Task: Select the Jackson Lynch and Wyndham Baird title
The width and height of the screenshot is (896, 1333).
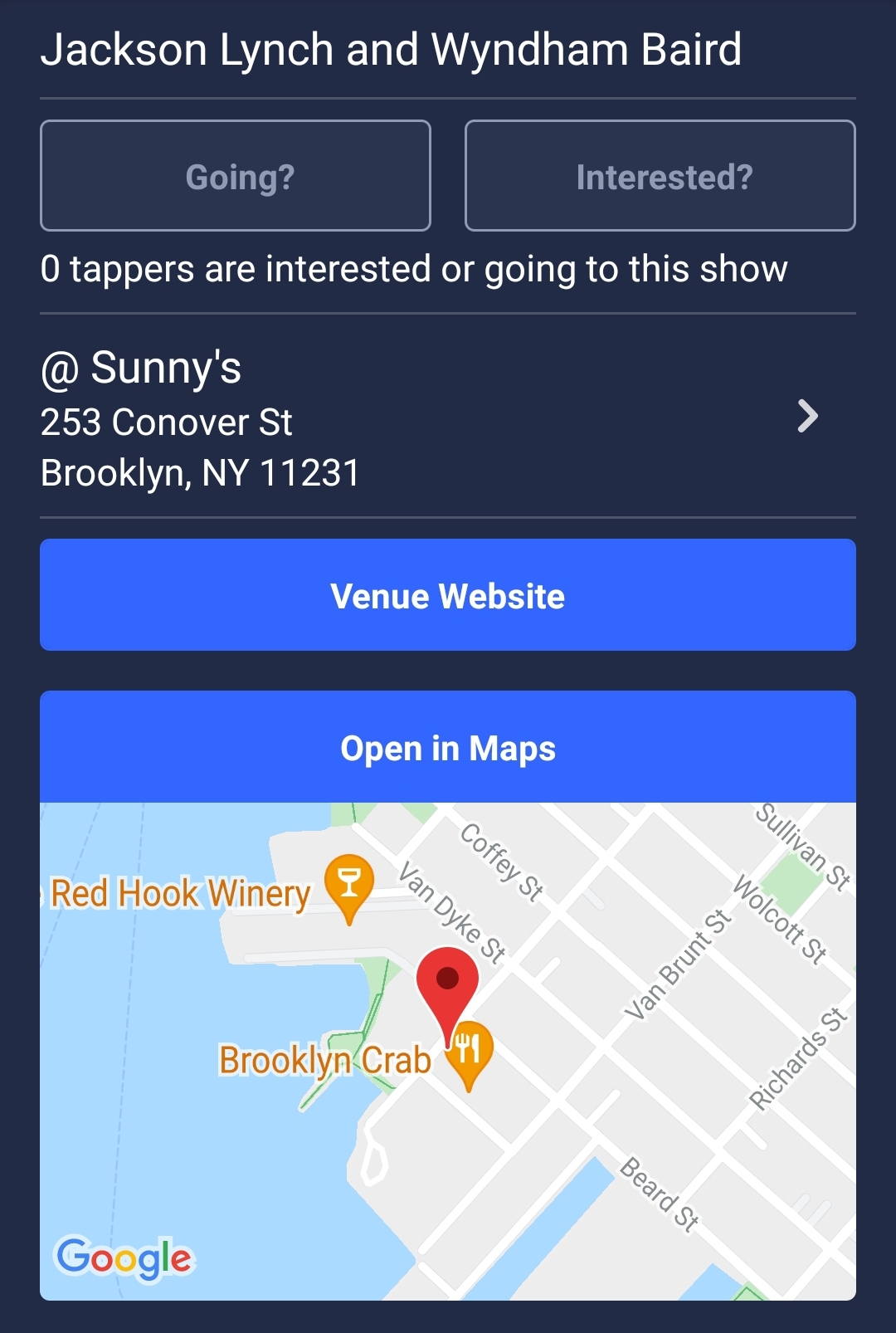Action: 392,49
